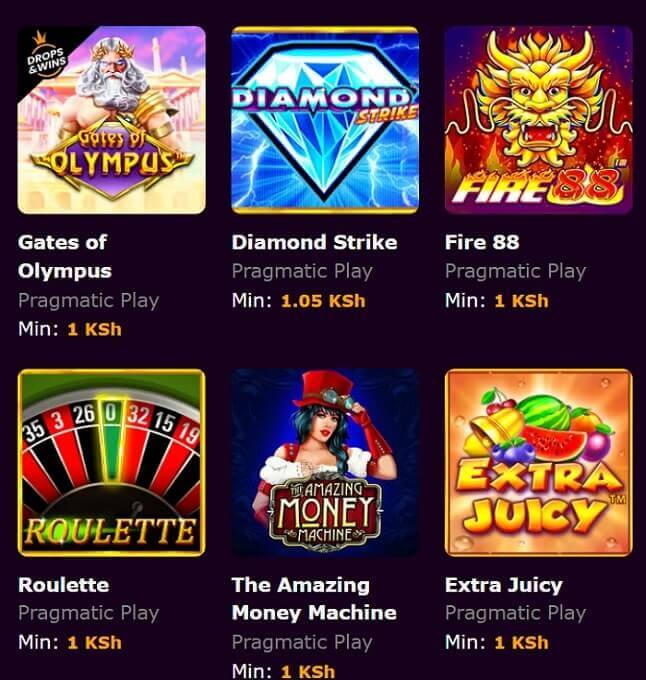Open the Gates of Olympus game tile
The height and width of the screenshot is (680, 646).
coord(111,120)
